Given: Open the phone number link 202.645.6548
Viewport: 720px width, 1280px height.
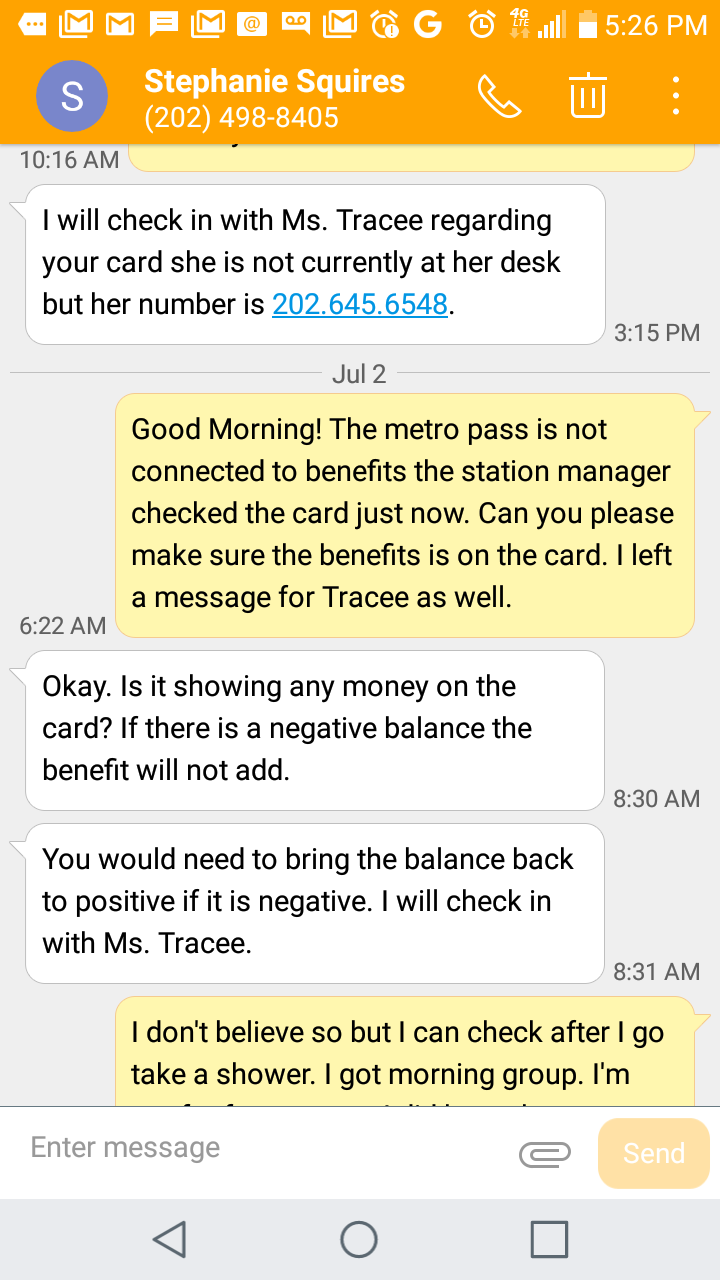Looking at the screenshot, I should (x=360, y=304).
